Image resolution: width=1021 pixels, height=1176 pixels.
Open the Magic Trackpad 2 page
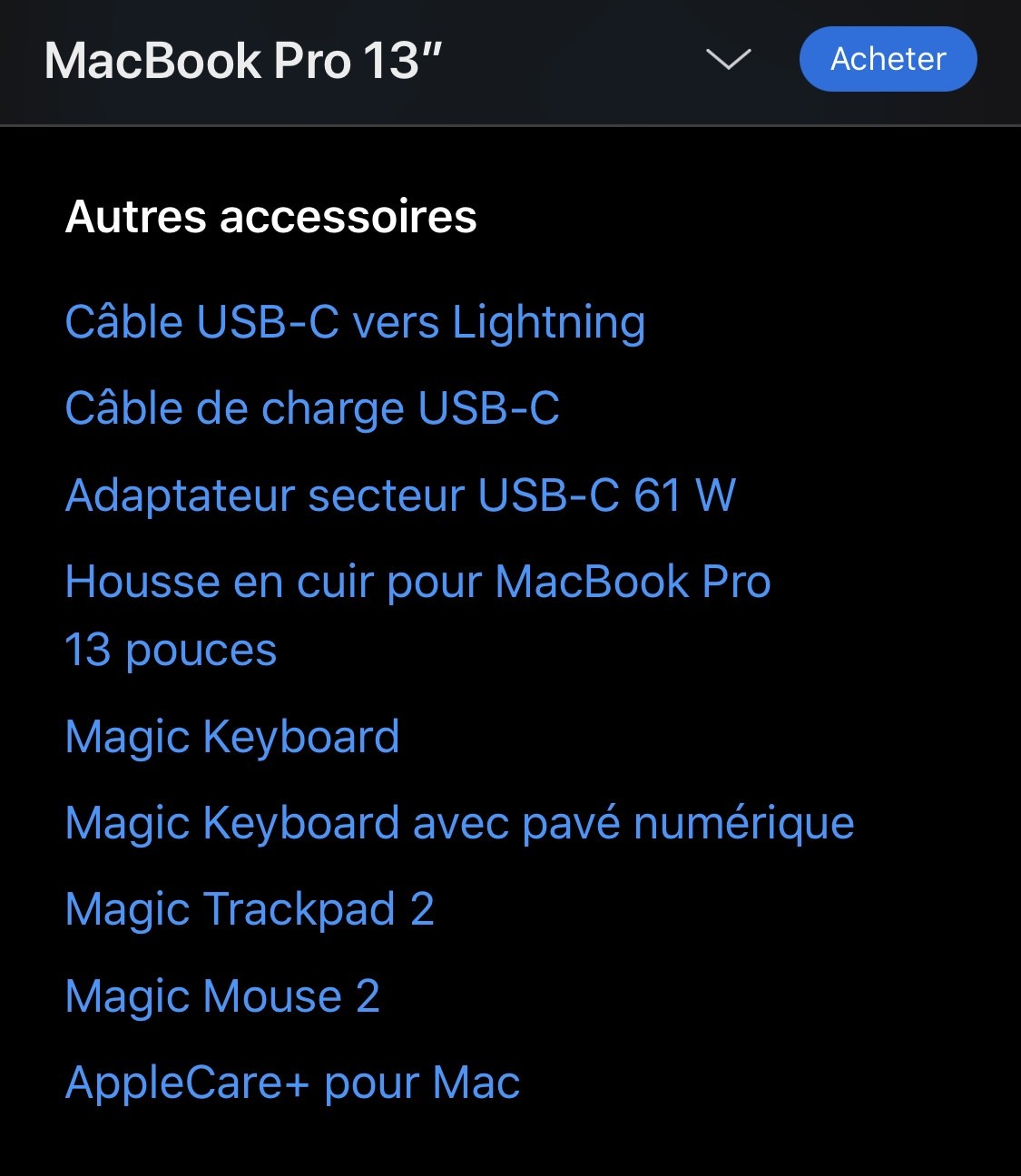tap(250, 910)
